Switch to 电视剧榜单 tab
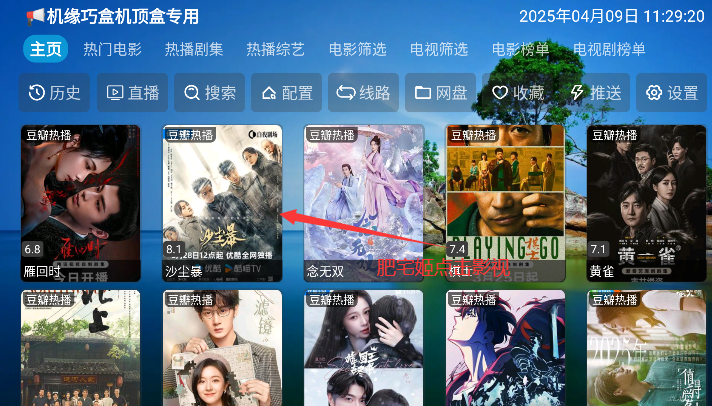The width and height of the screenshot is (712, 406). pyautogui.click(x=609, y=49)
